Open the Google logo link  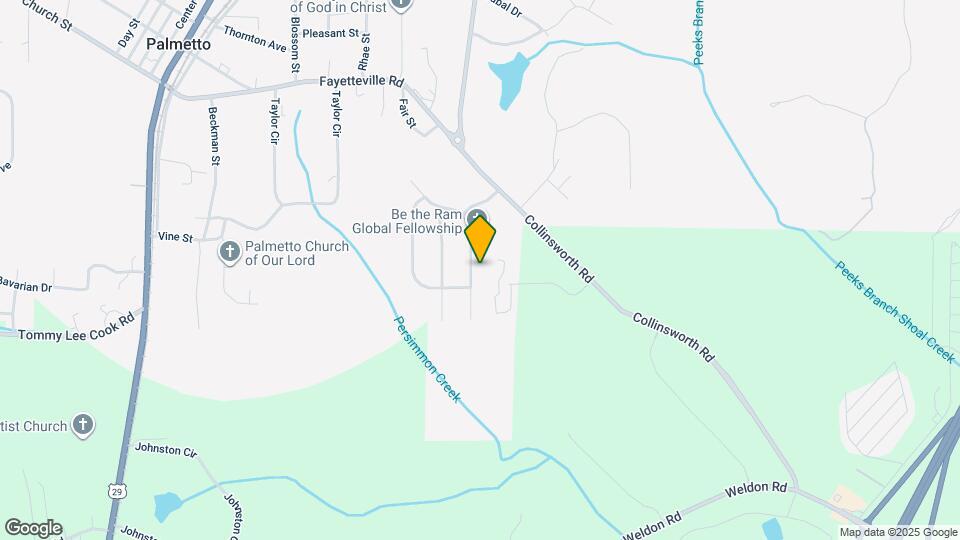click(x=33, y=528)
